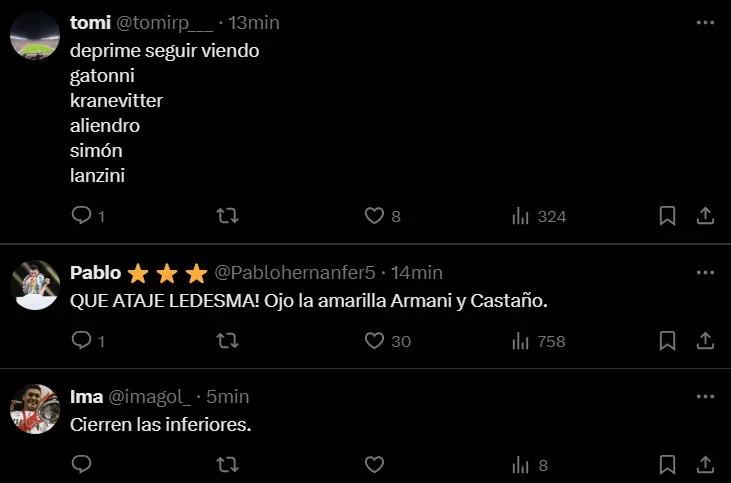731x483 pixels.
Task: Like Ima's tweet "Cierren las inferiores"
Action: pos(374,465)
